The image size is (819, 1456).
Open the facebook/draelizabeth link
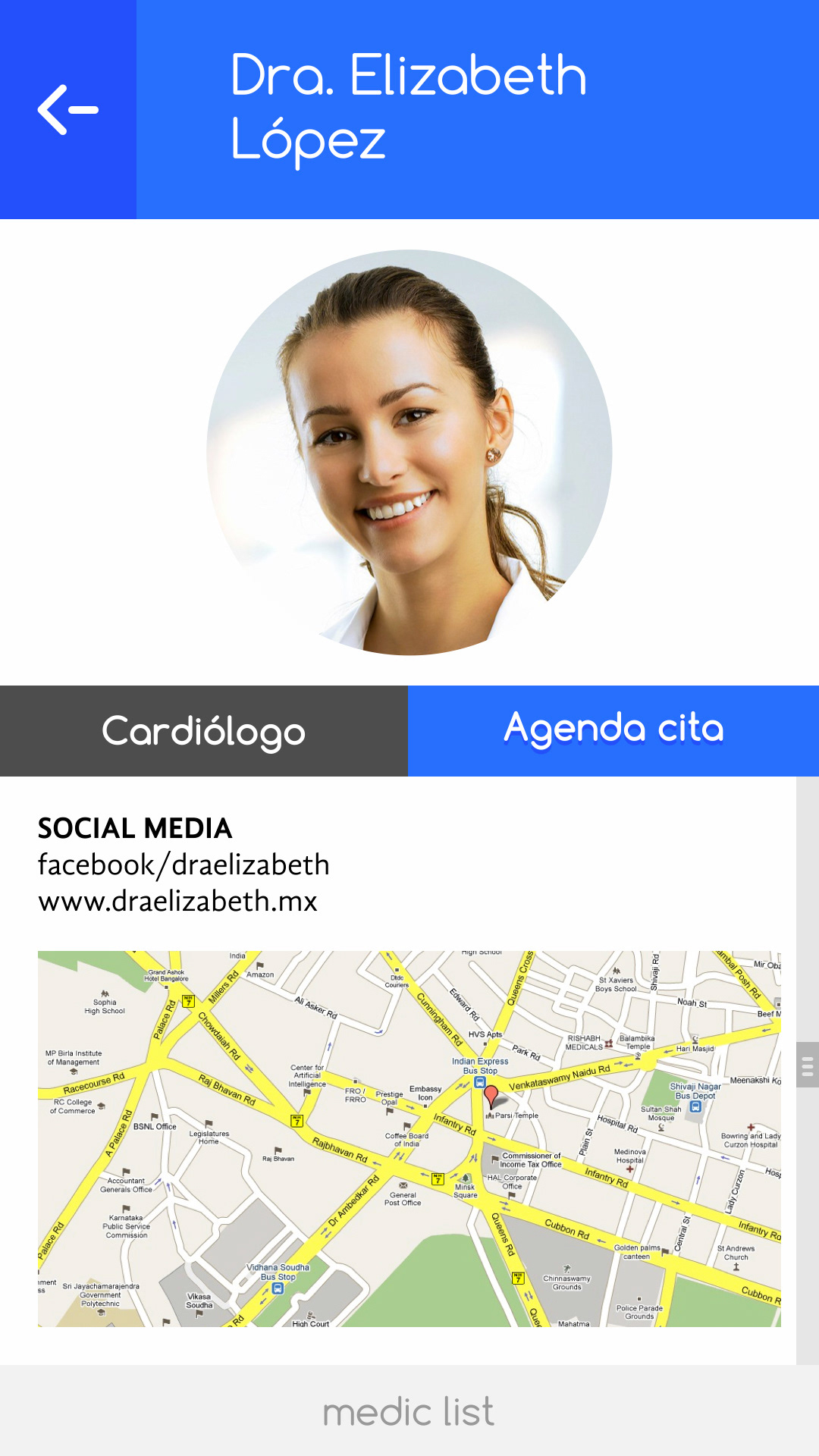click(184, 864)
